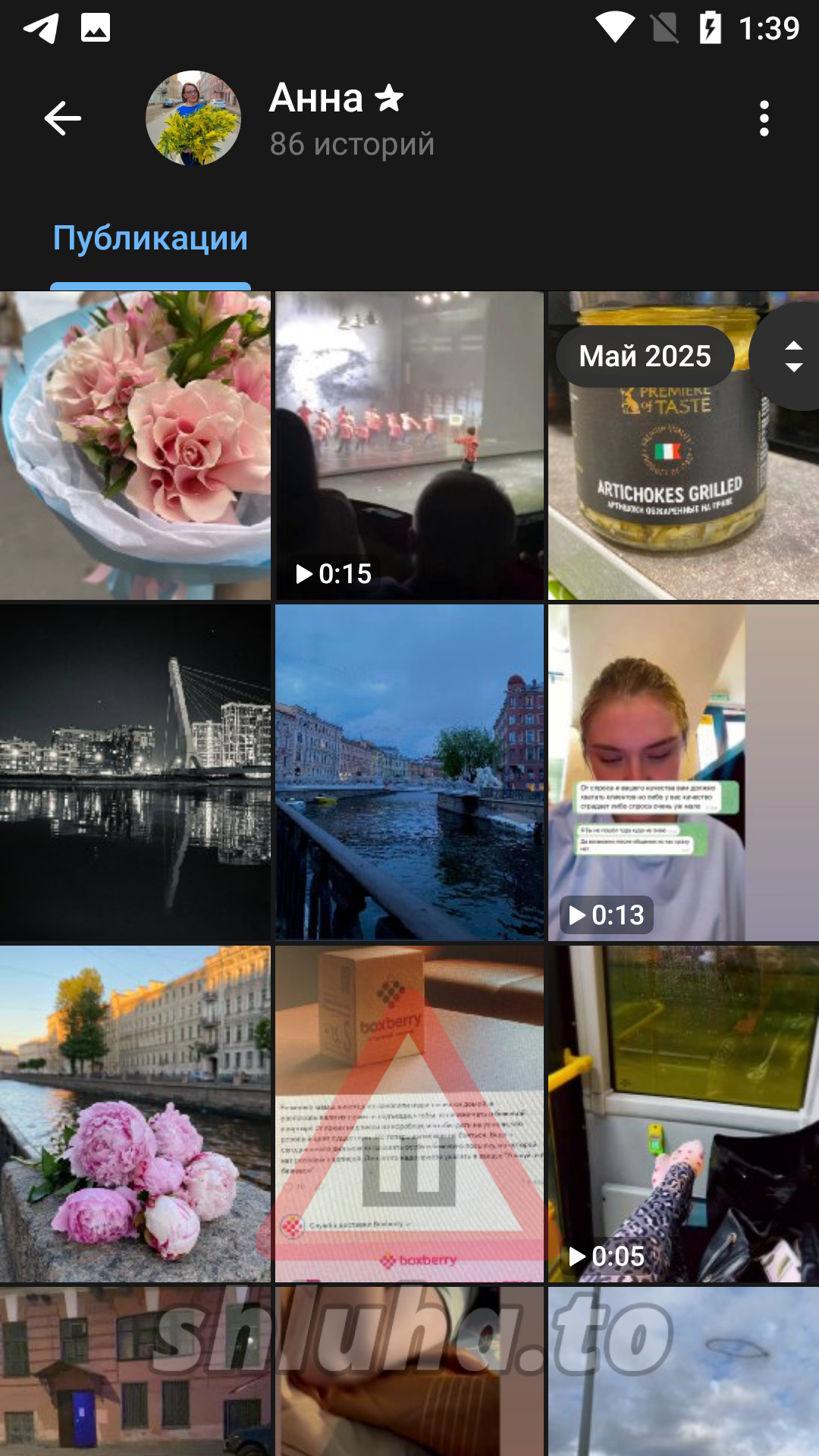Screen dimensions: 819x1456
Task: Open the blue evening canal photo
Action: click(409, 772)
